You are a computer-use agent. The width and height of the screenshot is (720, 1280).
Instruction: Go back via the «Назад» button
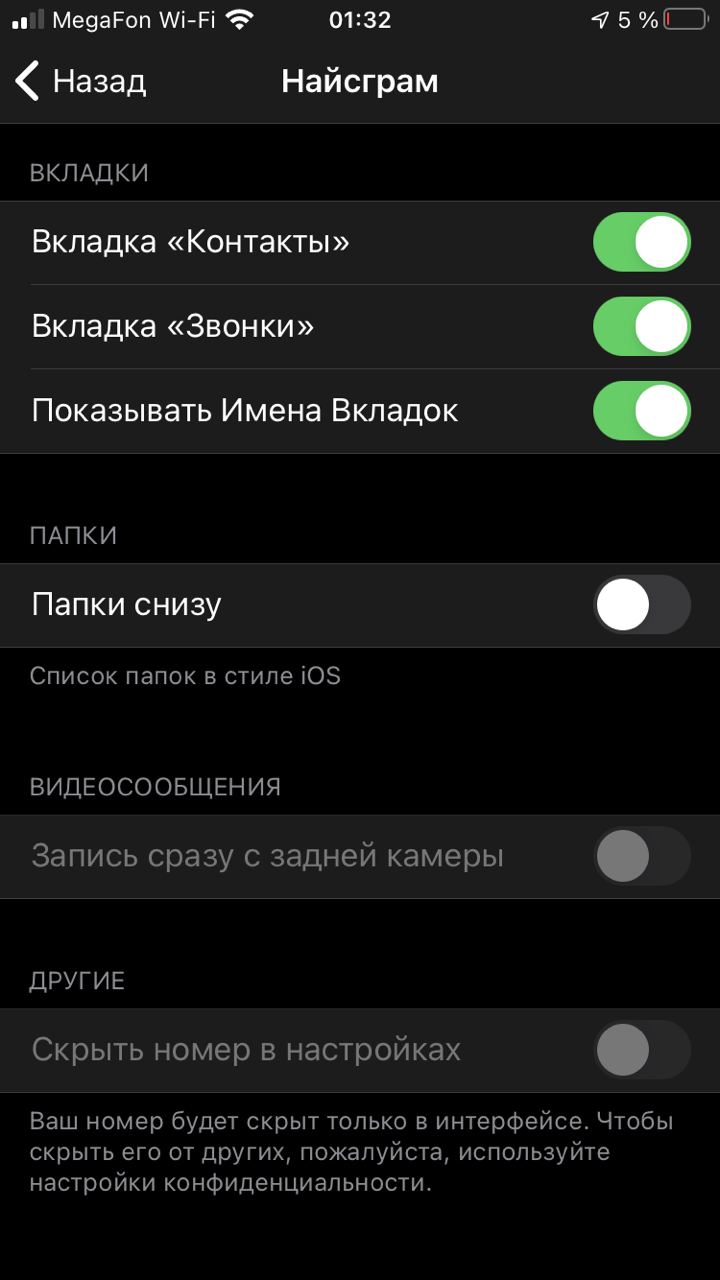pyautogui.click(x=81, y=81)
